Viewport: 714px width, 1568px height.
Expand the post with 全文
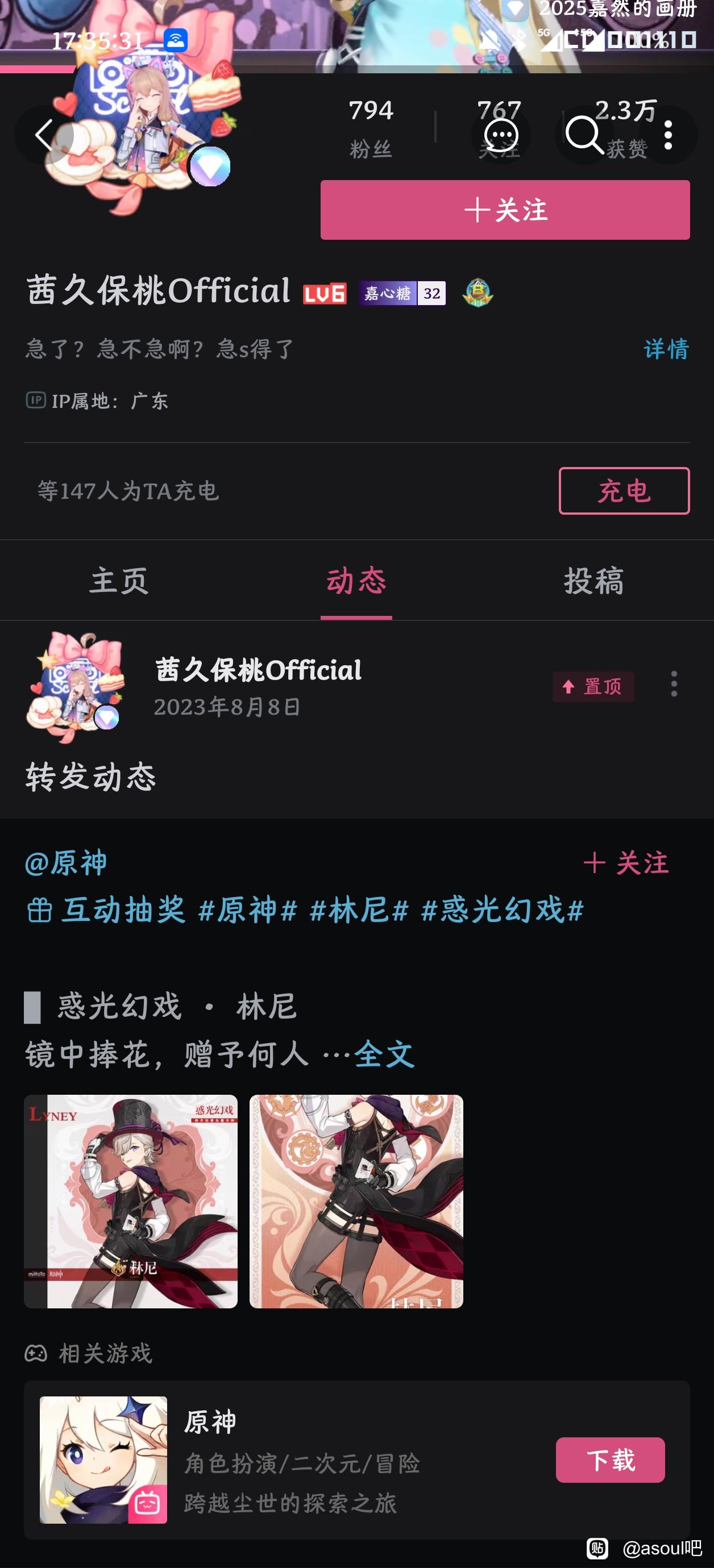click(x=384, y=1054)
